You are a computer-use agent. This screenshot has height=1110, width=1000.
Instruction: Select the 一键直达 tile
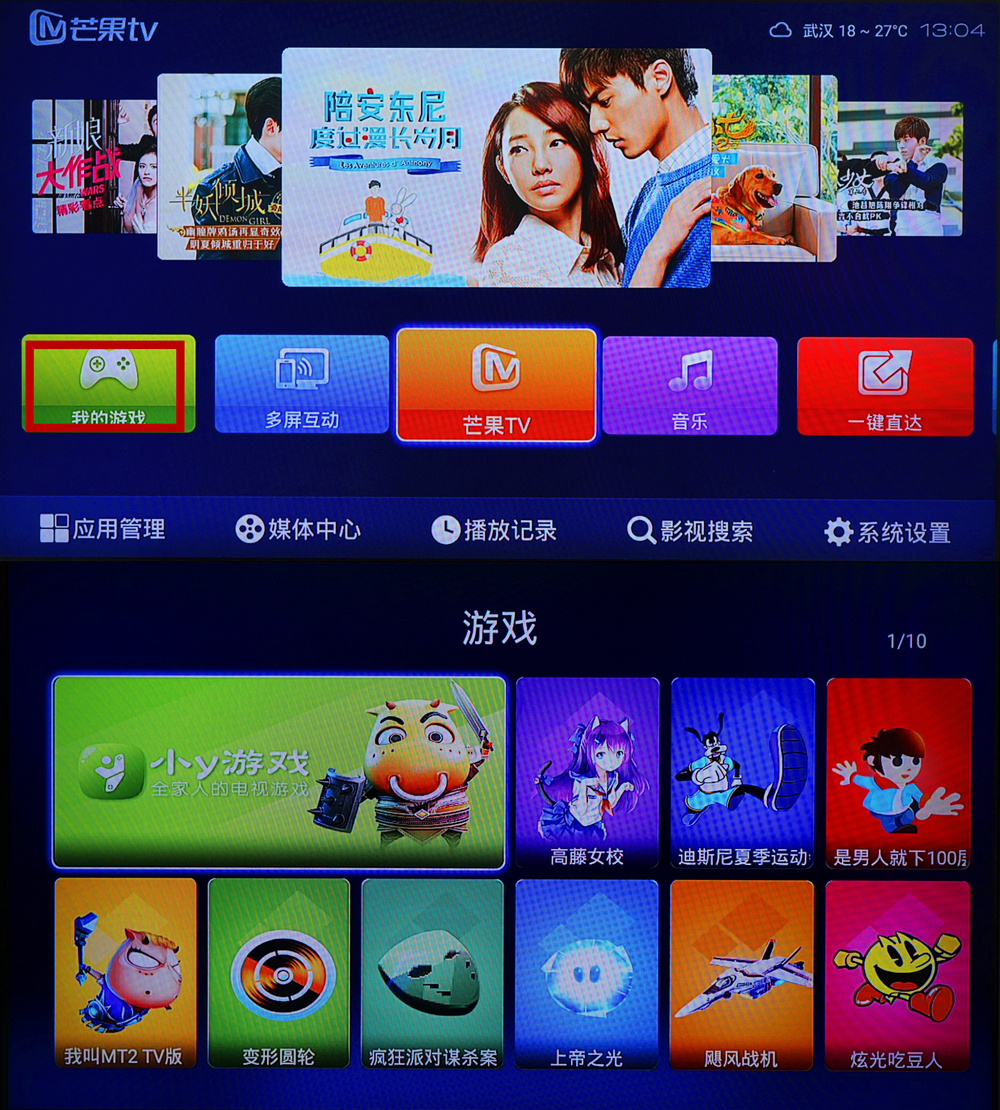884,387
